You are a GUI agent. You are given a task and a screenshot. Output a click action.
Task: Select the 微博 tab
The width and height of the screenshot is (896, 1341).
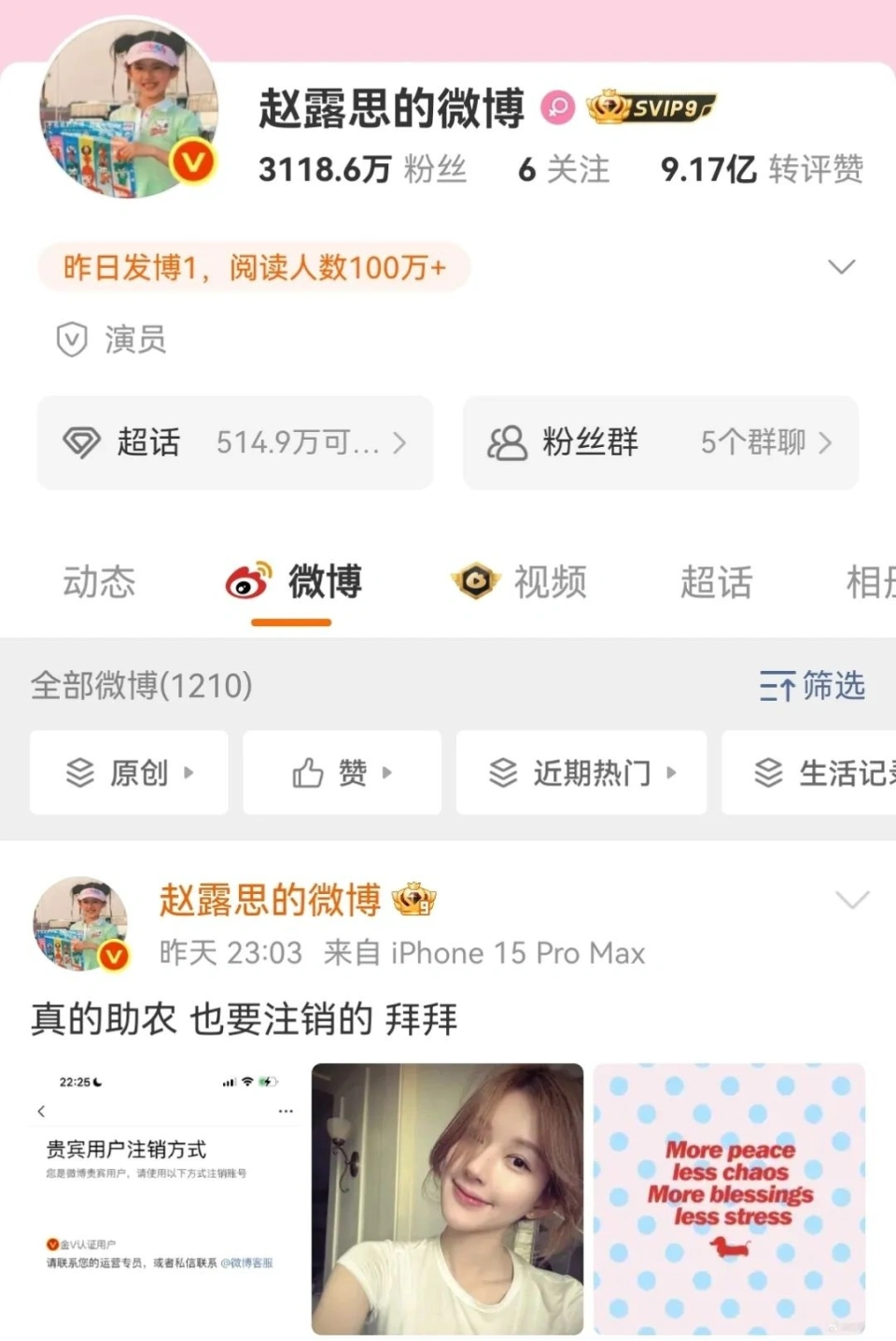[x=294, y=582]
